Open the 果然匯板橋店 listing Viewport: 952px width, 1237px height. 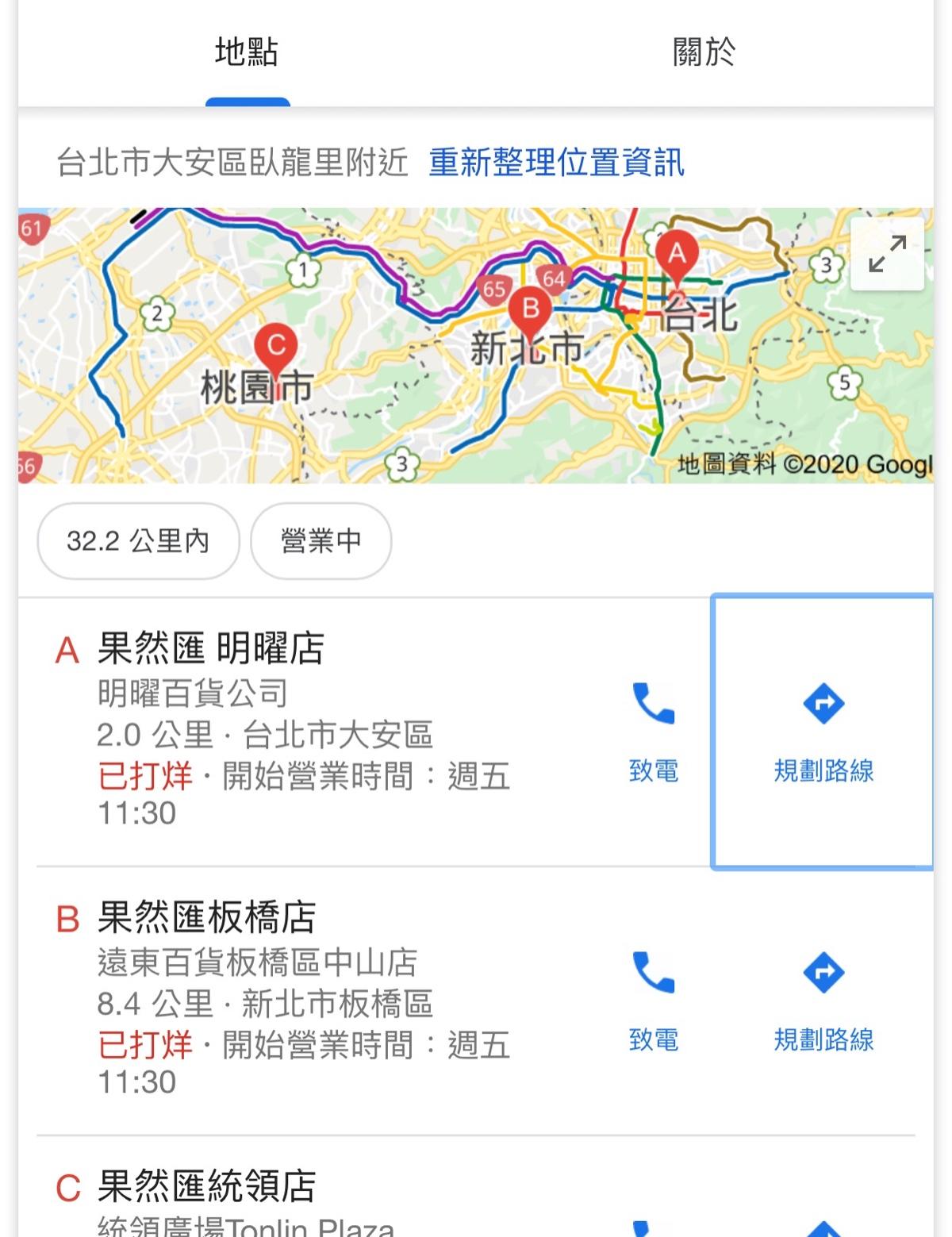(x=206, y=918)
